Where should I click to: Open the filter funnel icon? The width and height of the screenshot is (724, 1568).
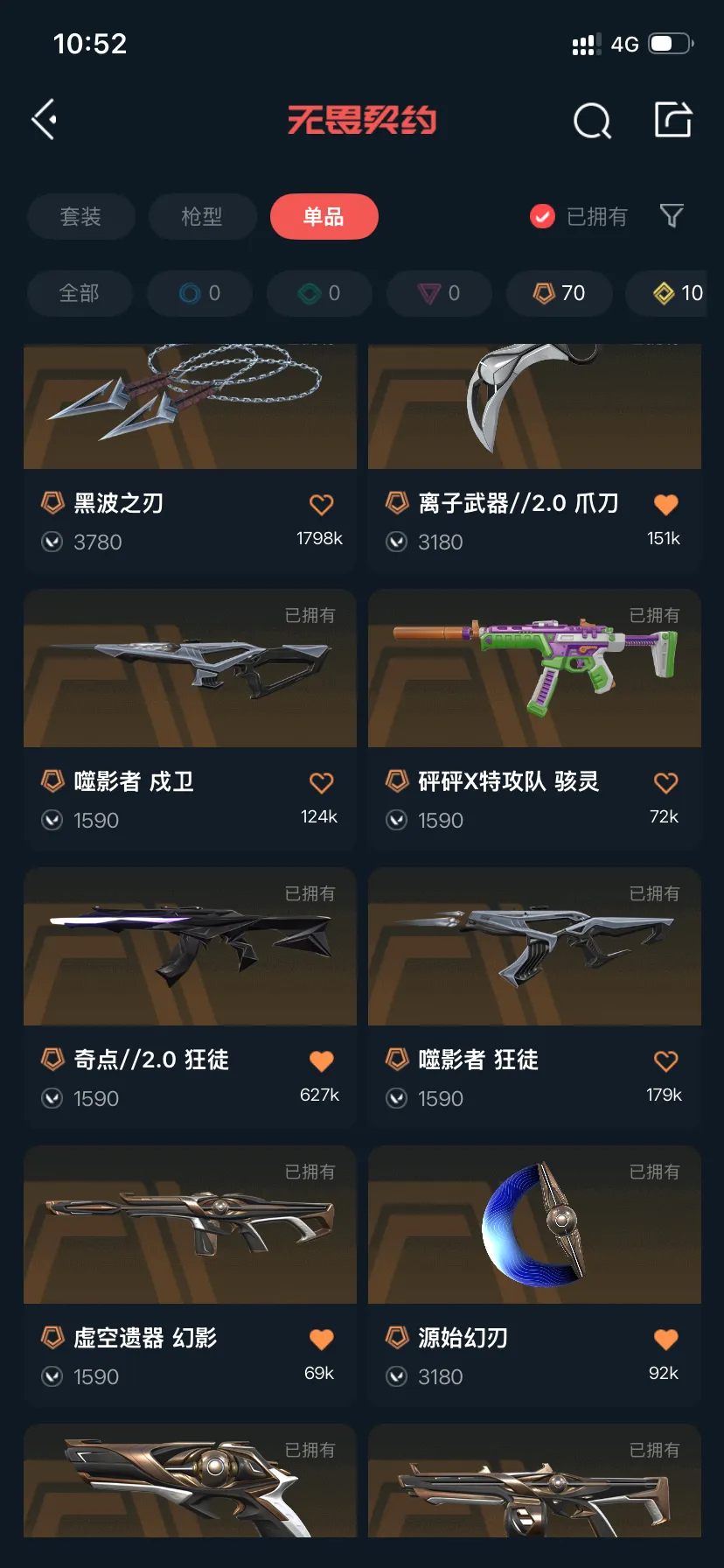tap(672, 215)
